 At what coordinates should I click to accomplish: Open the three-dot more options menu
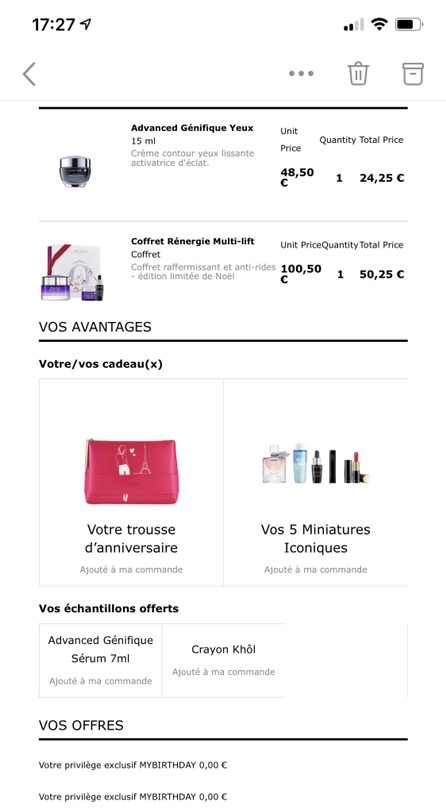coord(301,74)
